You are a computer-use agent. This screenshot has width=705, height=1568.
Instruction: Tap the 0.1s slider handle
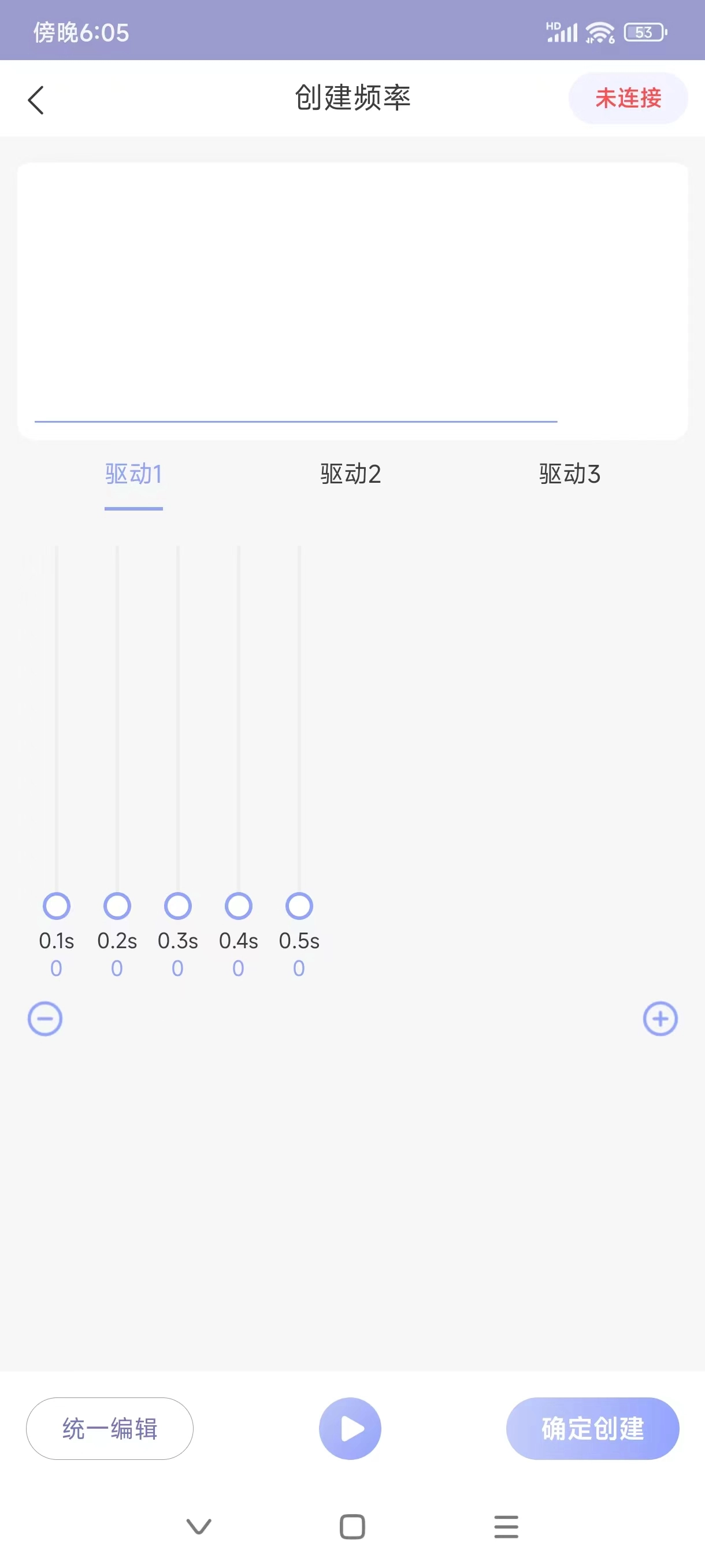pyautogui.click(x=57, y=906)
